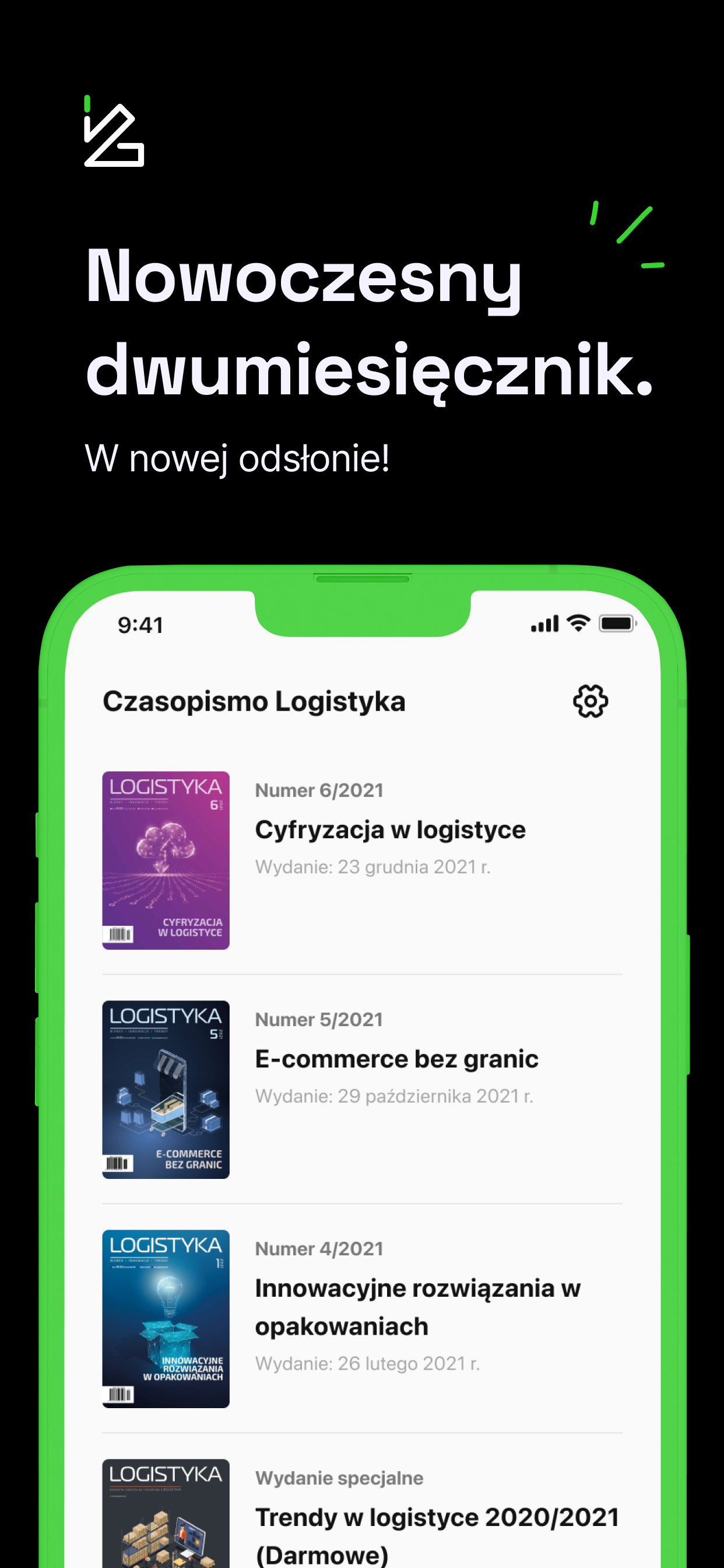Click the battery indicator icon
The image size is (724, 1568).
[617, 624]
